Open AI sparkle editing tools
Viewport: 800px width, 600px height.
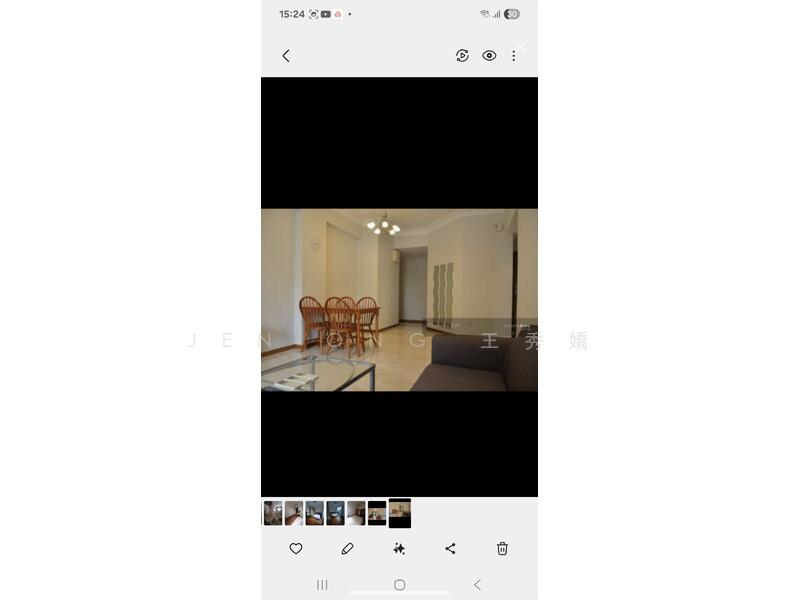[x=399, y=548]
